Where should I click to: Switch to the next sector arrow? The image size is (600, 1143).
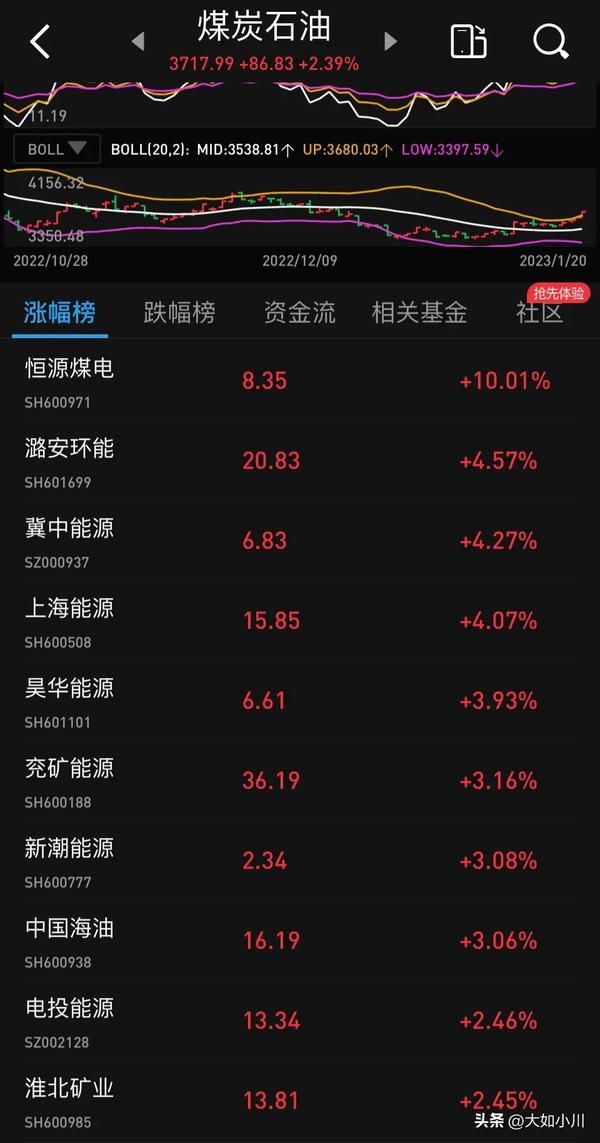pyautogui.click(x=391, y=42)
